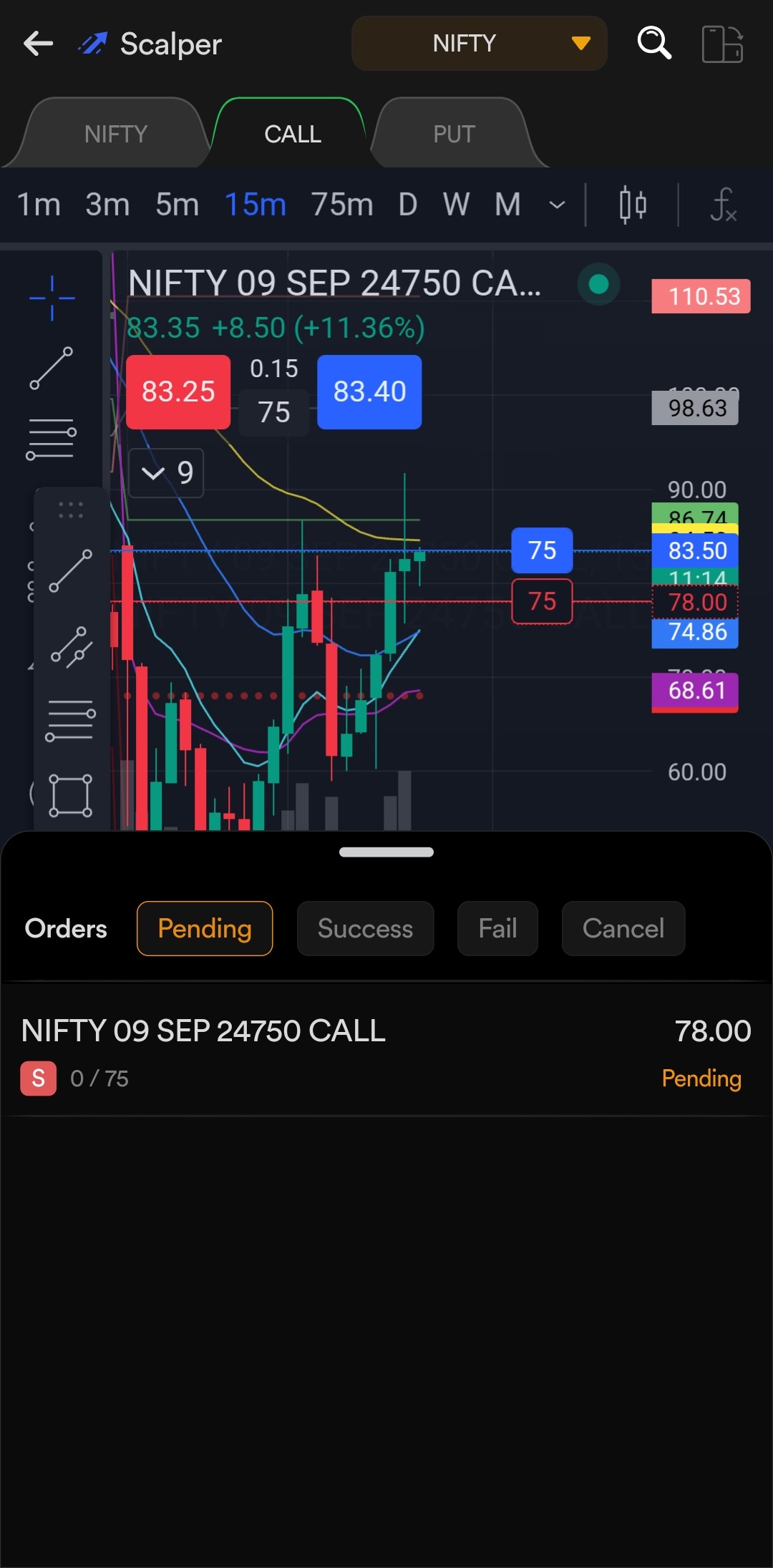Viewport: 773px width, 1568px height.
Task: Choose the daily D timeframe
Action: click(x=408, y=205)
